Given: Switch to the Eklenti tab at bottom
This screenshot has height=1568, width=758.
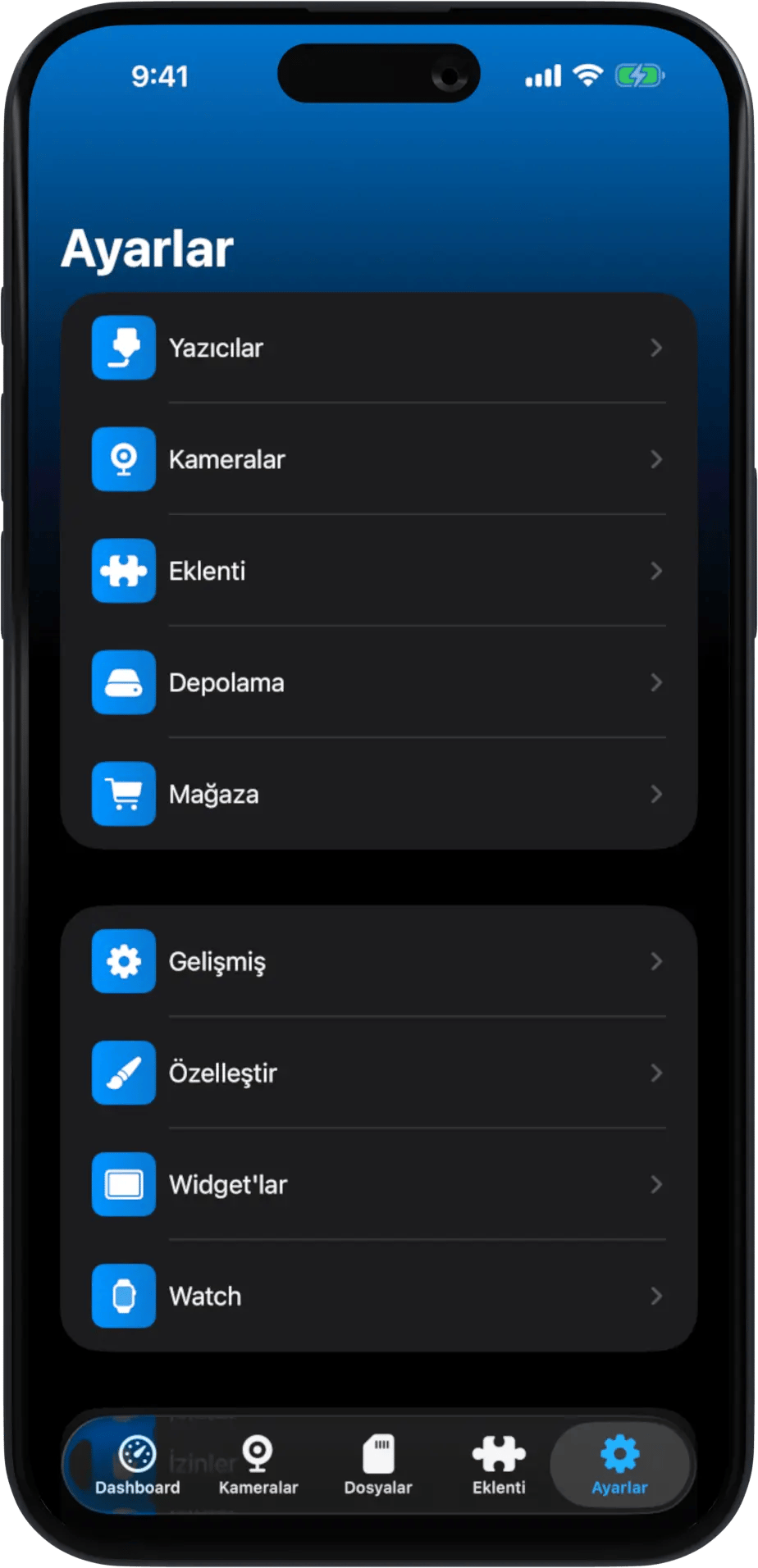Looking at the screenshot, I should (498, 1464).
